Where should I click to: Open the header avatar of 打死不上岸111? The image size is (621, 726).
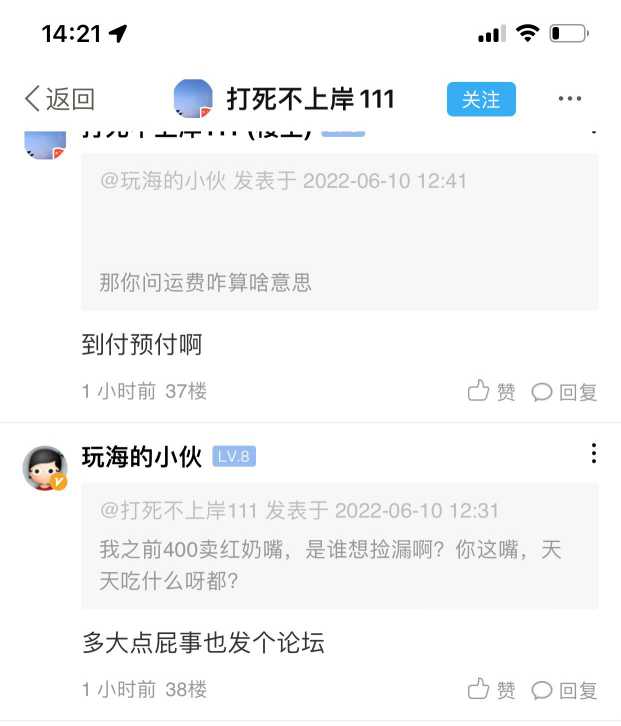tap(193, 99)
